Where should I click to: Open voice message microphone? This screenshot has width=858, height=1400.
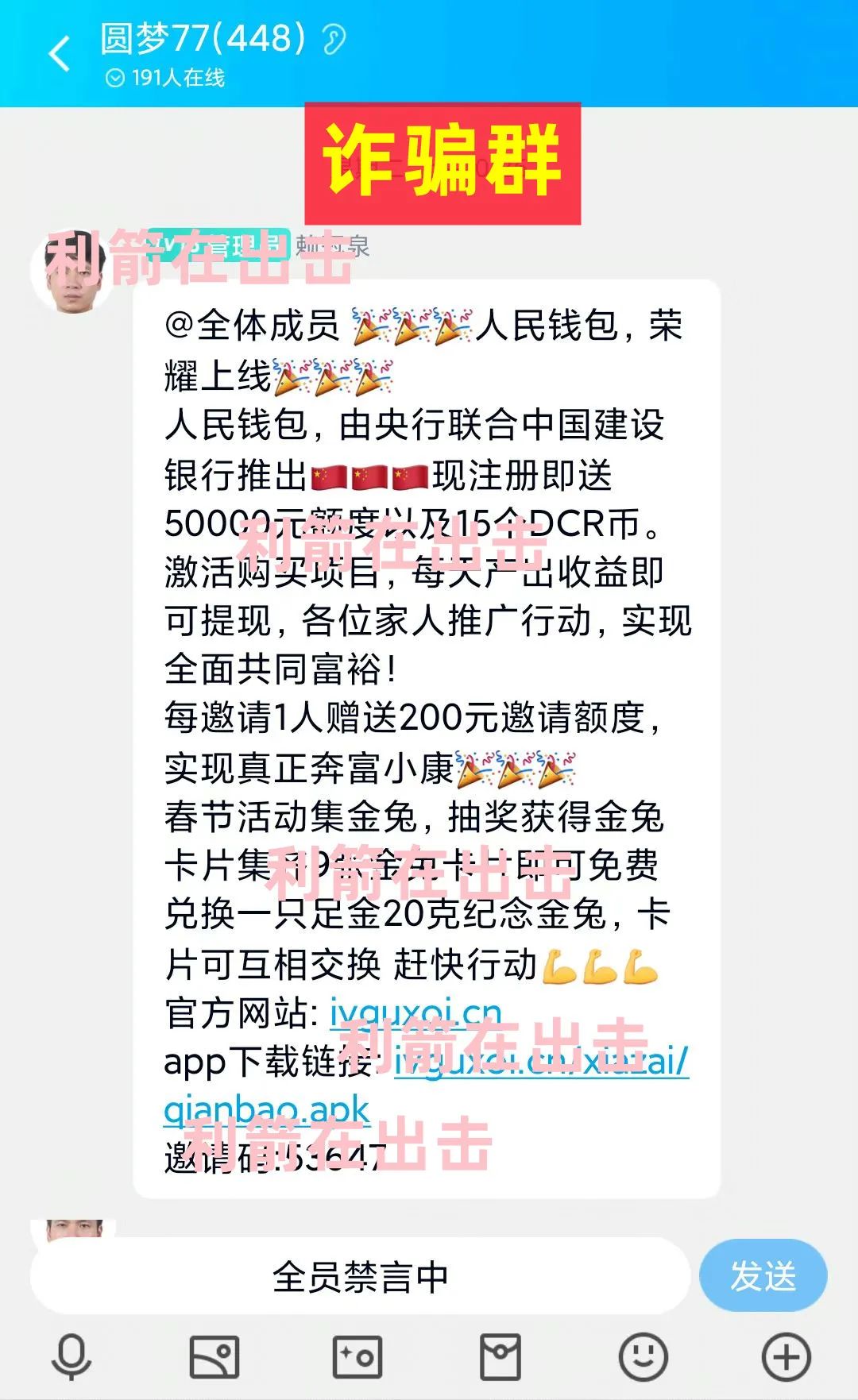(71, 1357)
